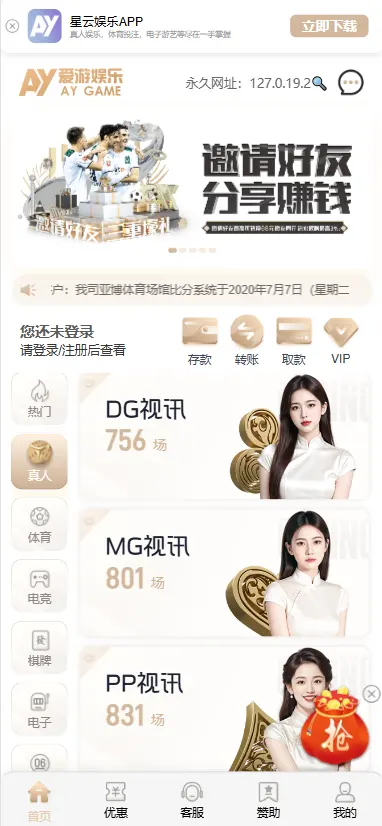Tap the magnifier next to 永久网址

(x=319, y=83)
